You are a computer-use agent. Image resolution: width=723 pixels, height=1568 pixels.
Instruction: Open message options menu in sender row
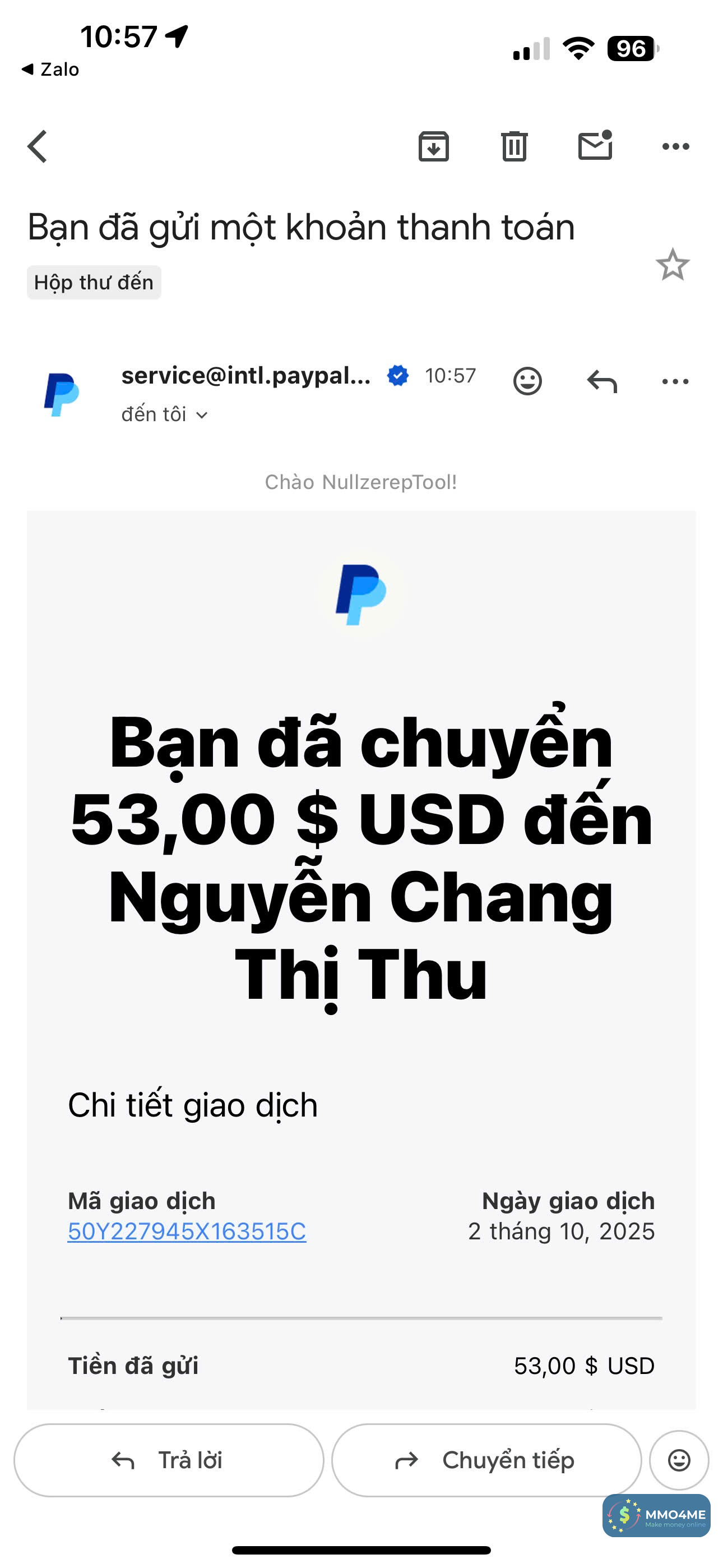coord(675,382)
